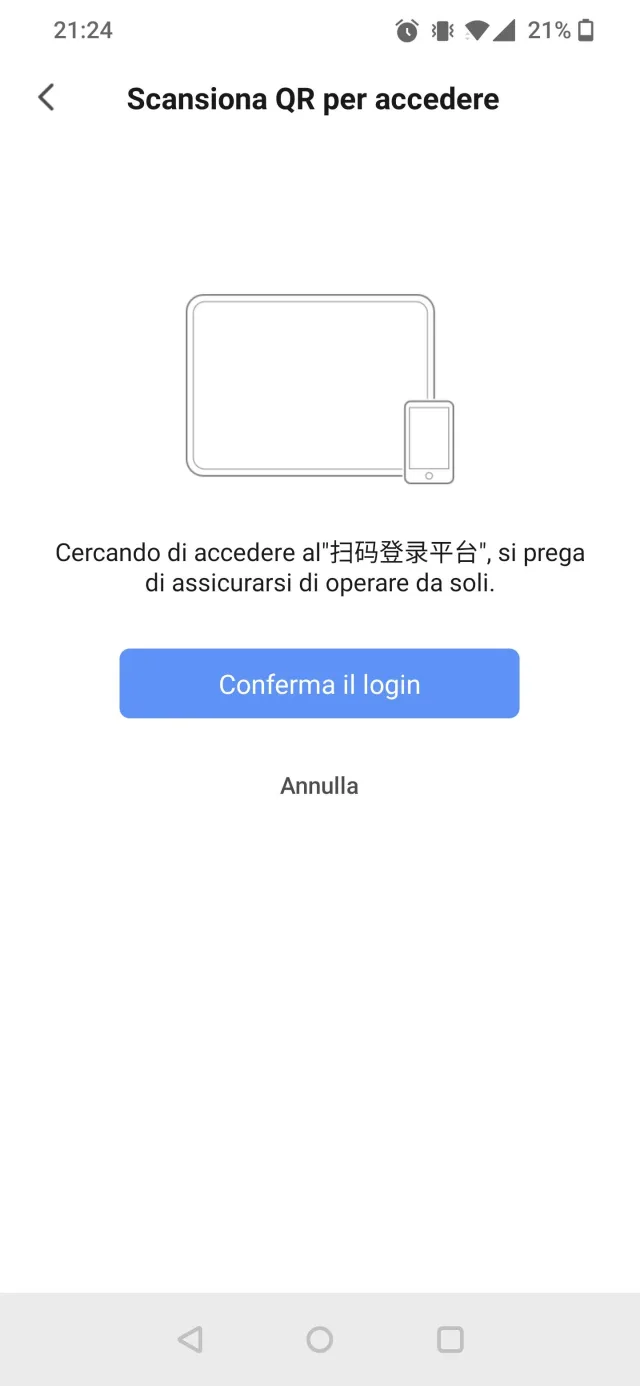Tap the Conferma il login button
The width and height of the screenshot is (640, 1386).
click(319, 684)
